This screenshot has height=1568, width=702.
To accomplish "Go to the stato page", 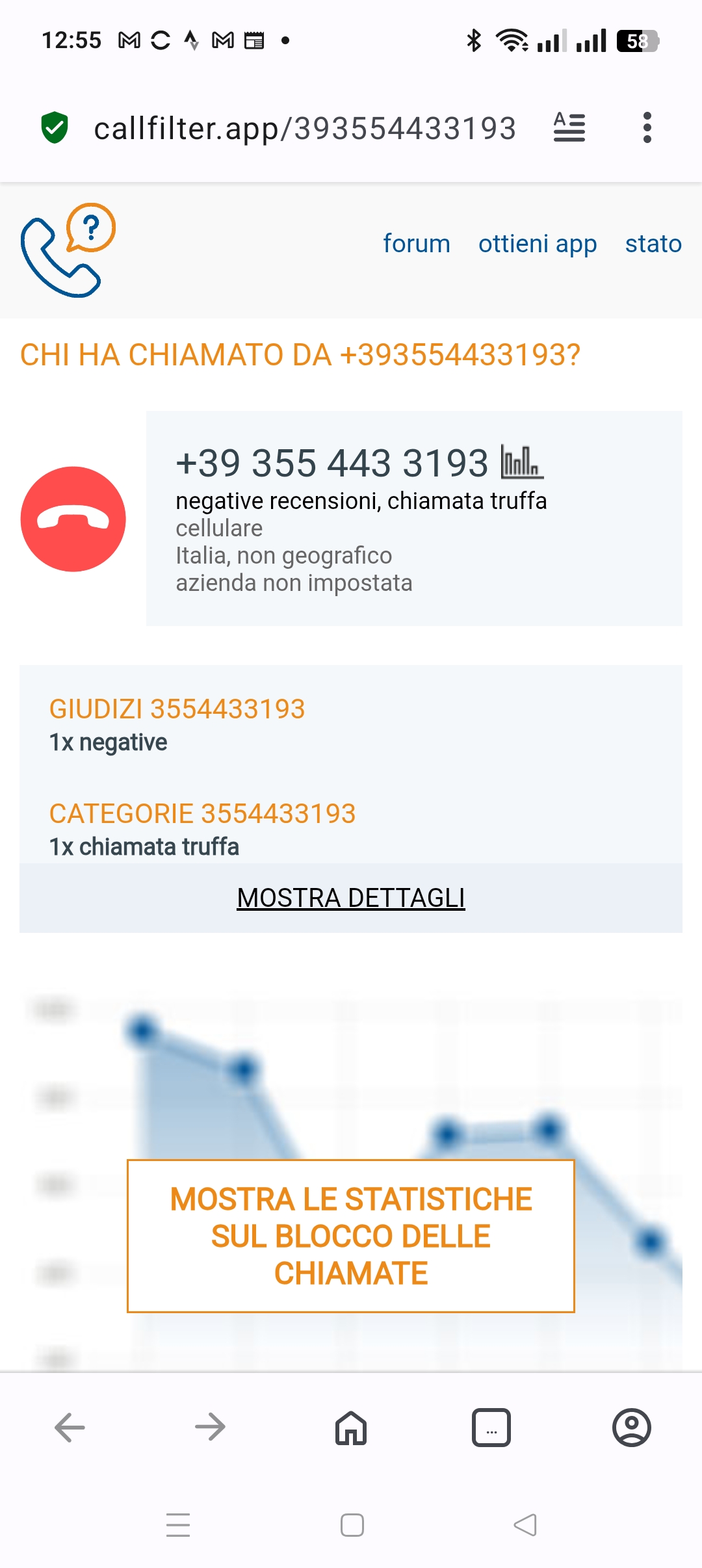I will [653, 244].
